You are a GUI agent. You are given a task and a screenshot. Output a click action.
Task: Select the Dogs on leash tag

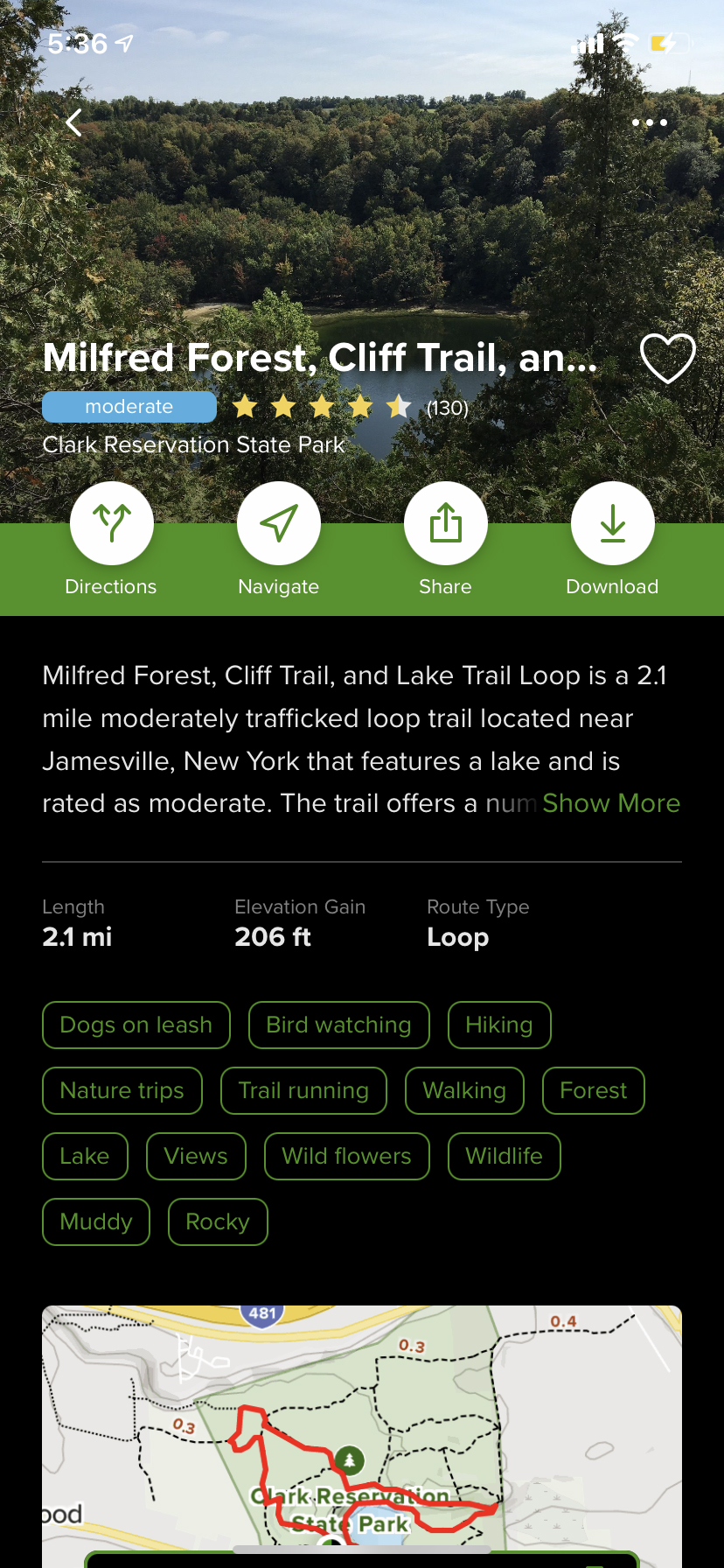(x=136, y=1025)
